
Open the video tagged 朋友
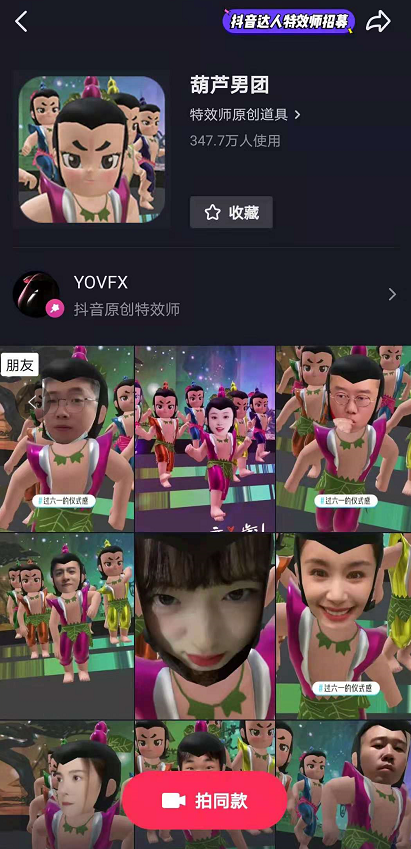click(67, 439)
